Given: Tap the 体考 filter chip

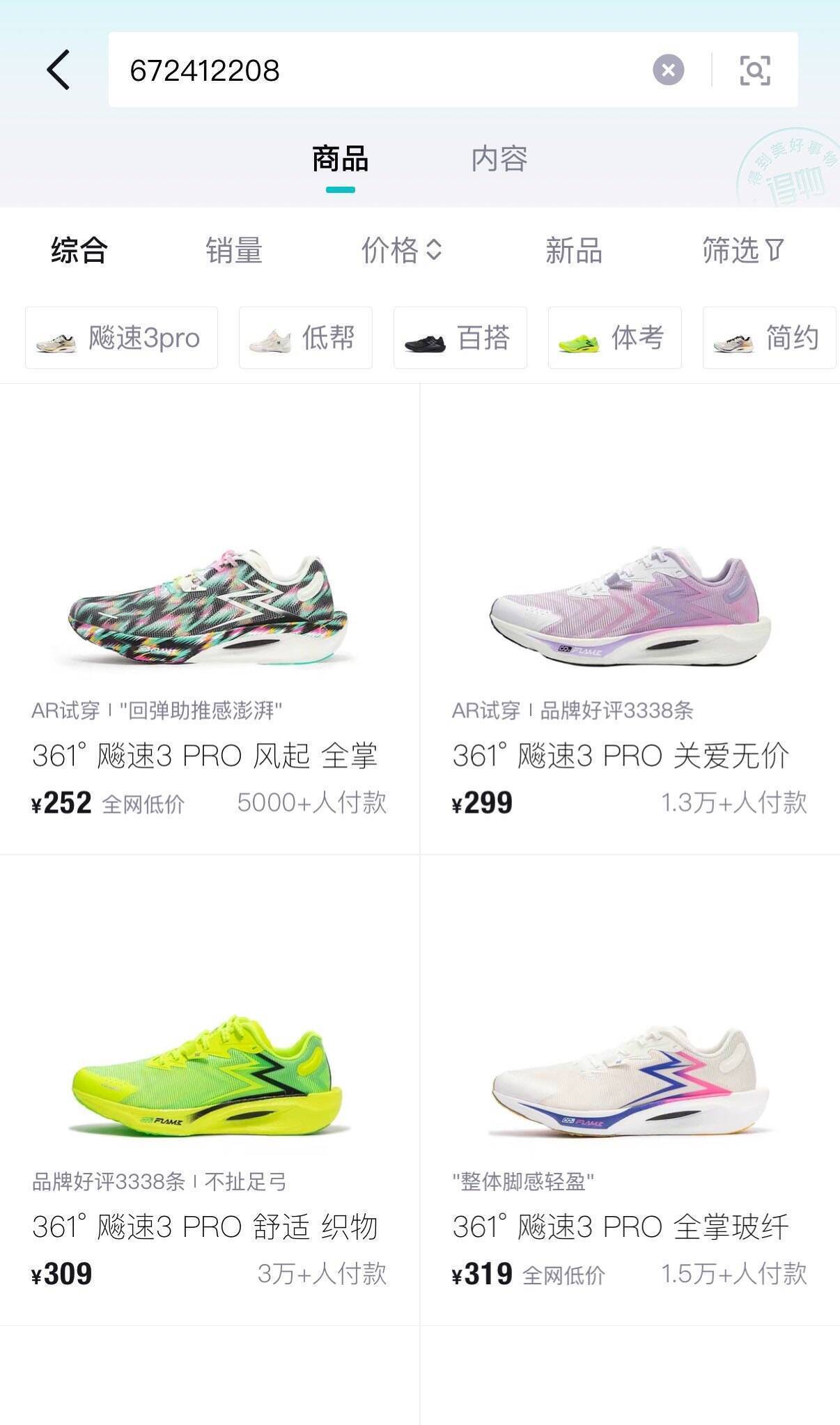Looking at the screenshot, I should [x=614, y=338].
